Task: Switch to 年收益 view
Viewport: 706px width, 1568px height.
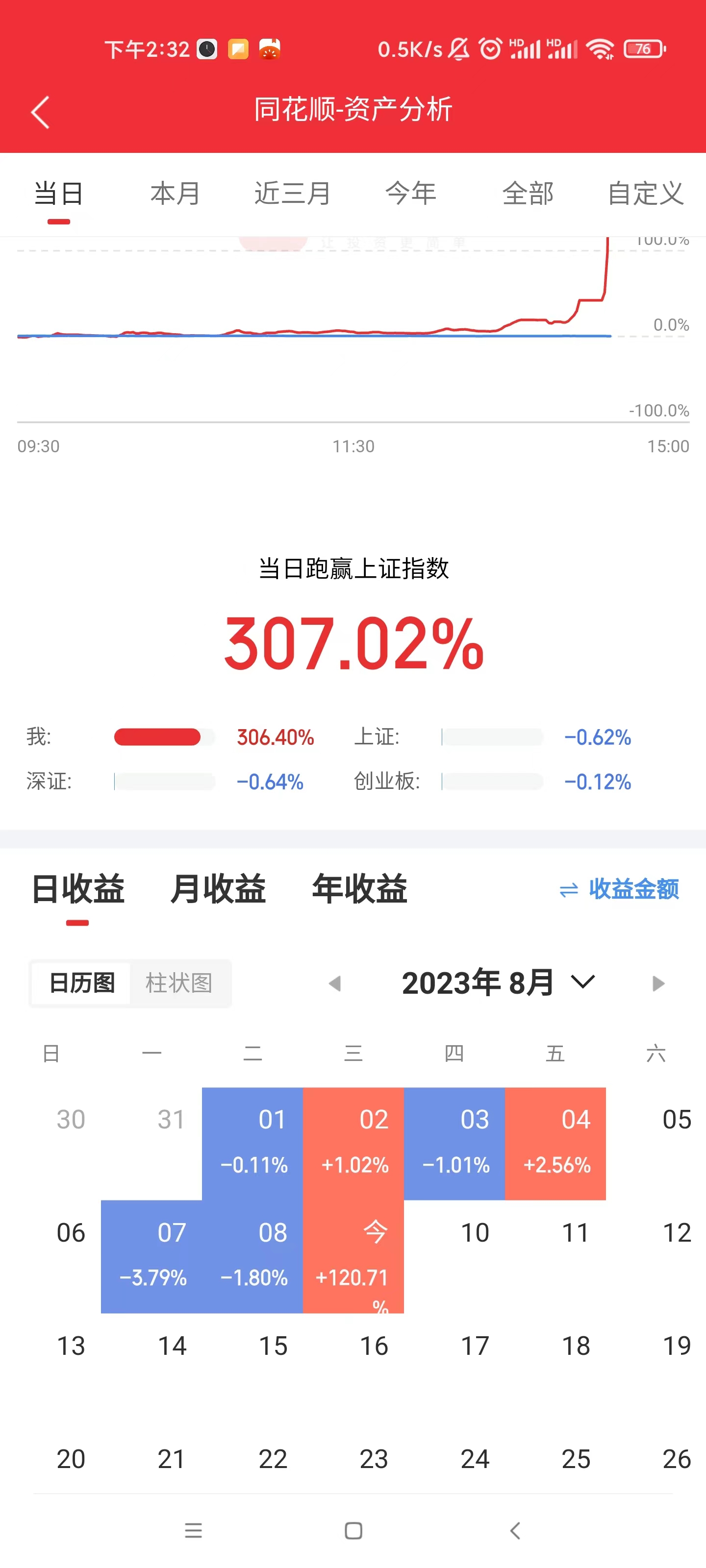Action: point(359,889)
